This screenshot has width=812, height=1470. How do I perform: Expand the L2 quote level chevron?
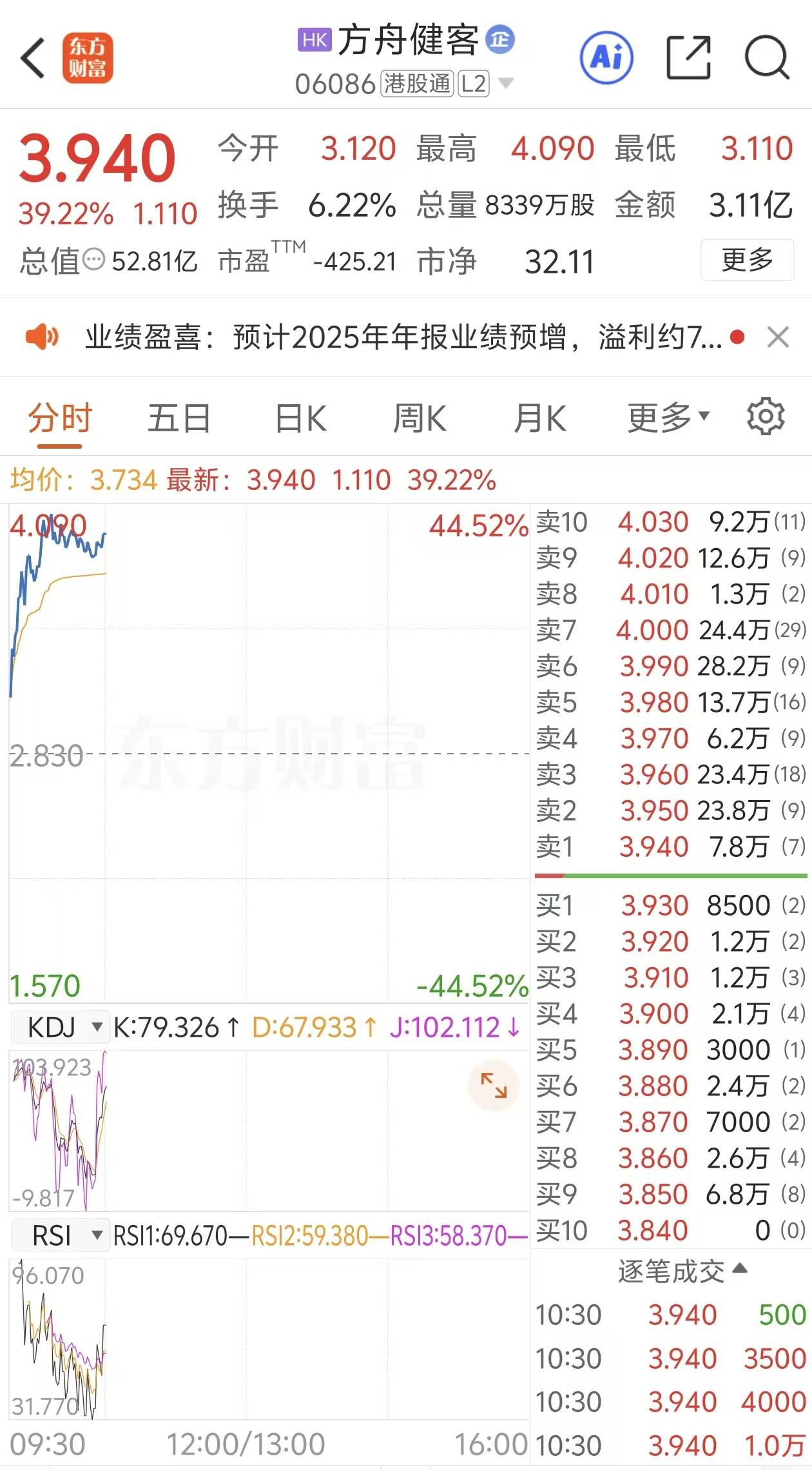pos(507,84)
